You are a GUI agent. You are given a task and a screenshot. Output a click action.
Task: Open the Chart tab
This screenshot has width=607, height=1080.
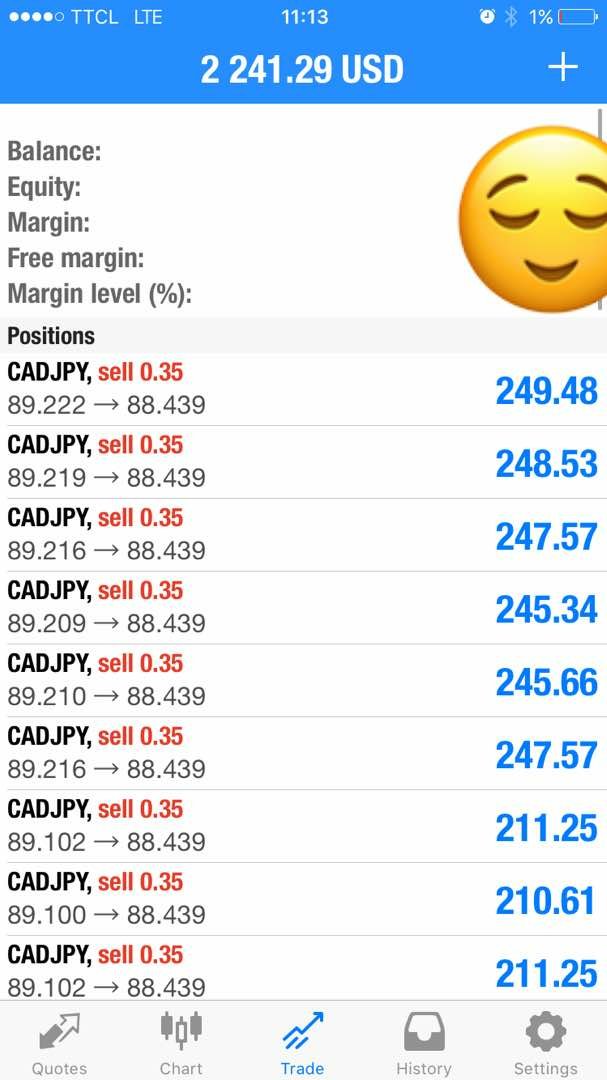tap(181, 1042)
